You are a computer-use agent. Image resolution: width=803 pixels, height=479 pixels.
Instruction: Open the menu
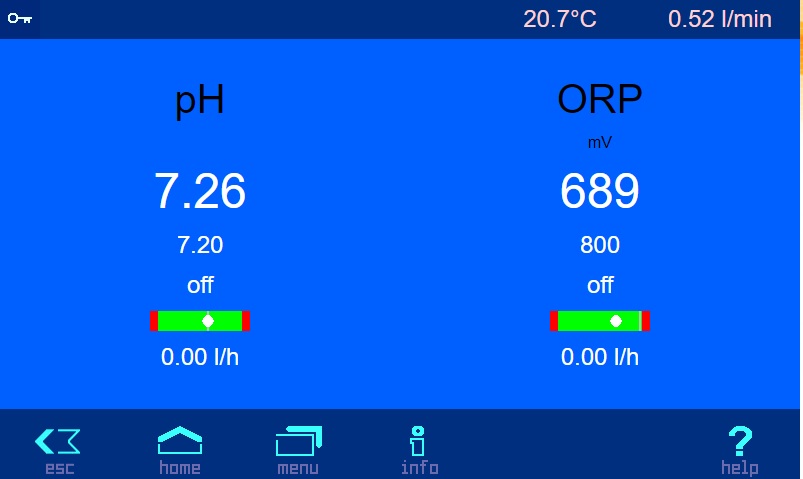click(298, 448)
